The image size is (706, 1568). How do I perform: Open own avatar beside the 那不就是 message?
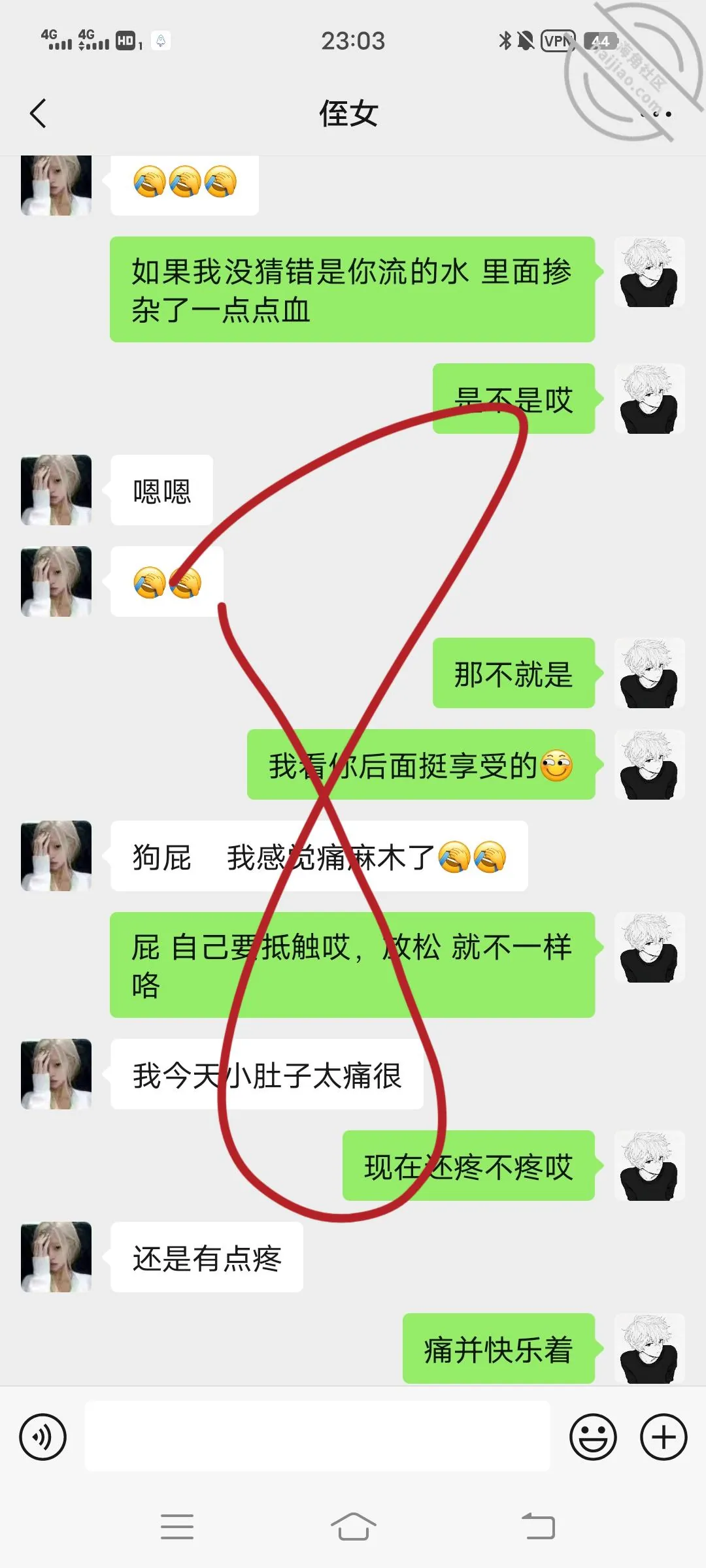coord(649,673)
